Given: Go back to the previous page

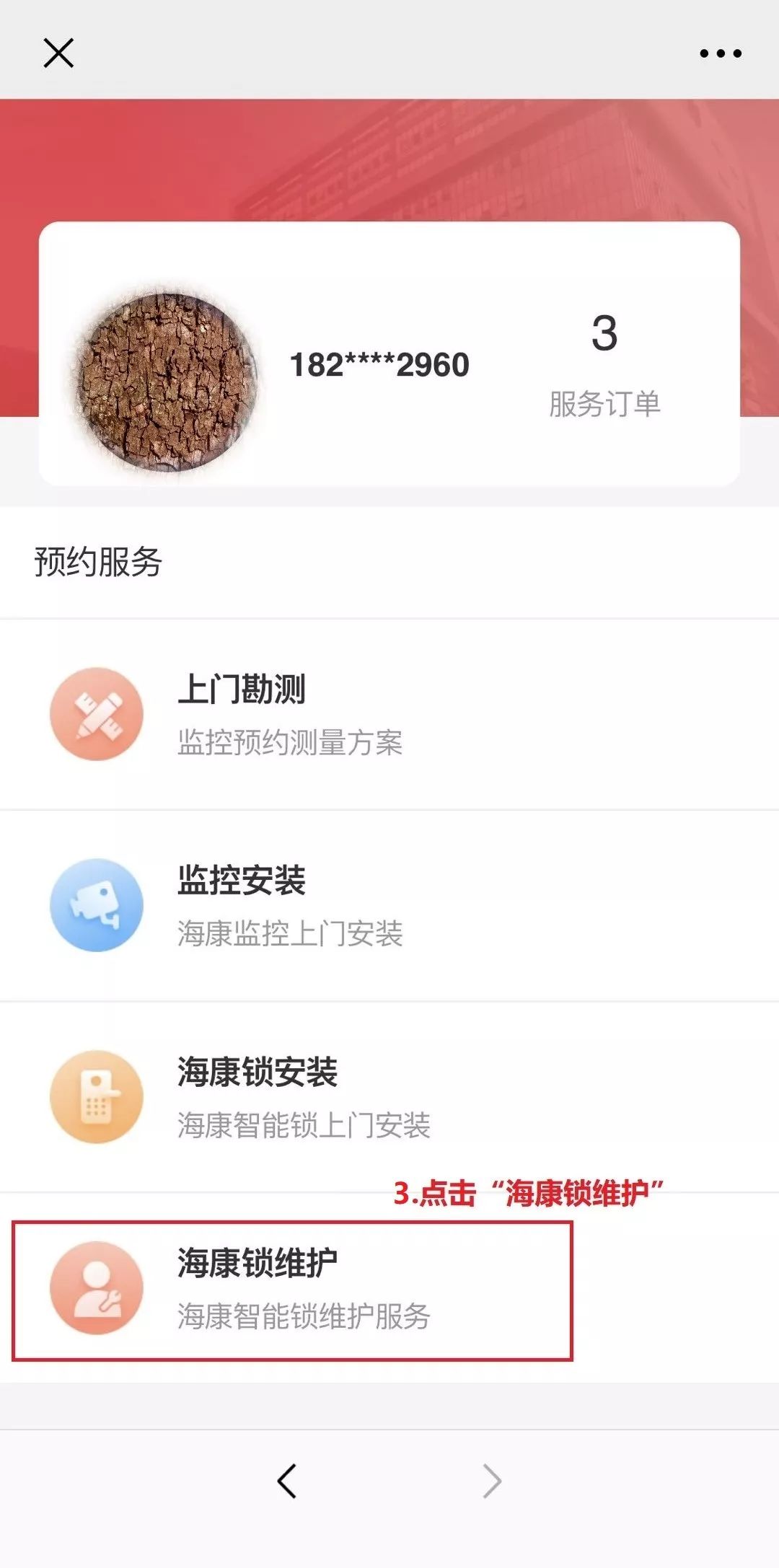Looking at the screenshot, I should coord(287,1481).
